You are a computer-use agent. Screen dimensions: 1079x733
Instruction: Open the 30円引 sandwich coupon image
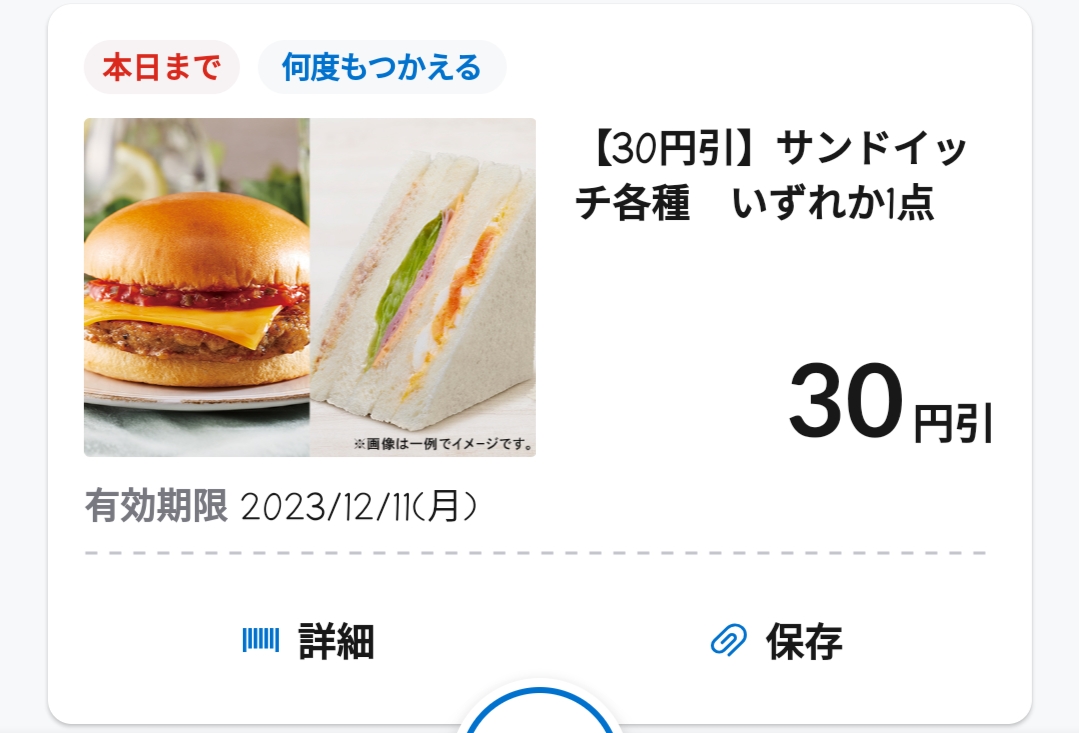coord(310,288)
